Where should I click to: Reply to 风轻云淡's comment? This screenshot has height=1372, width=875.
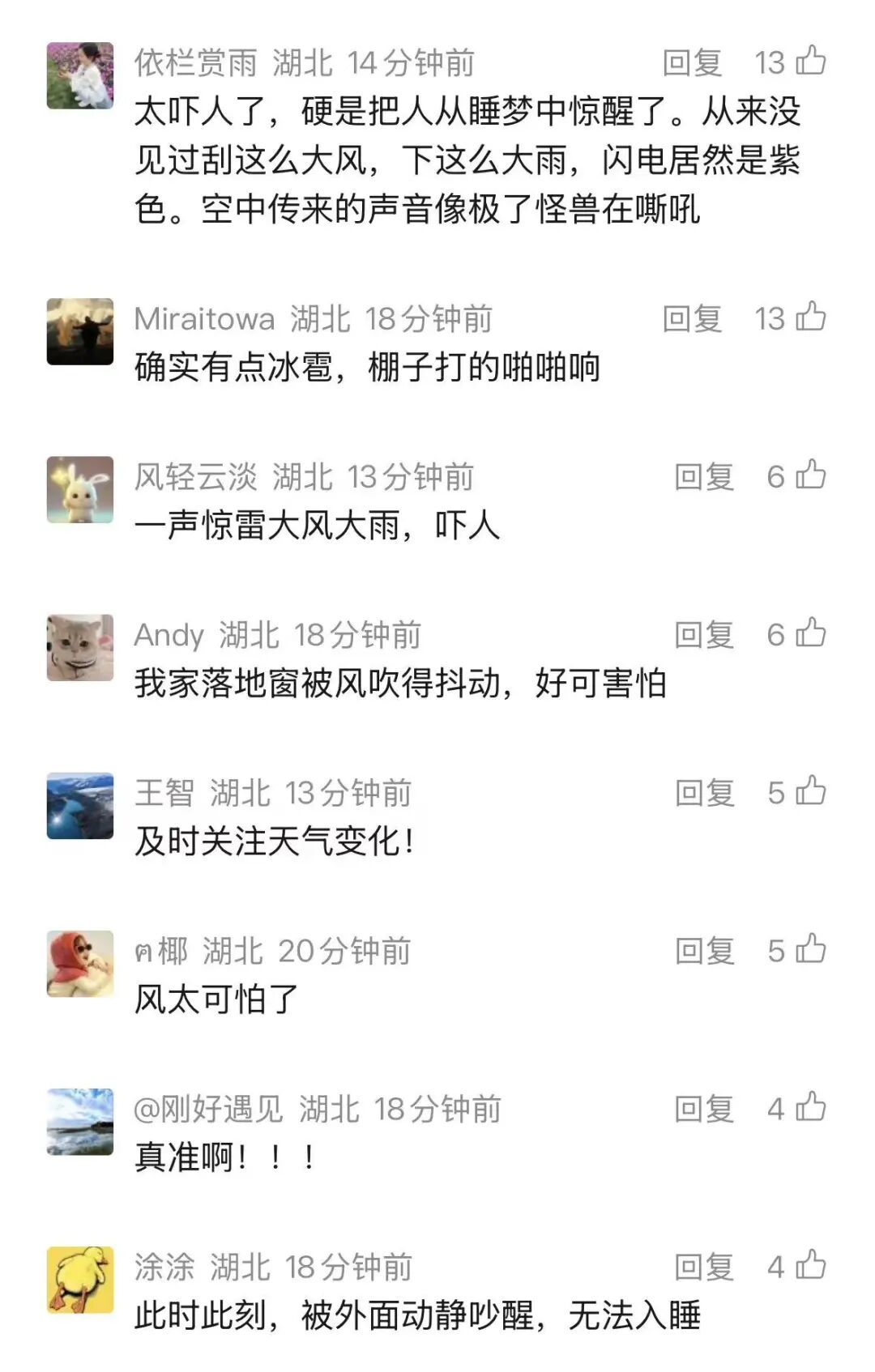[x=704, y=476]
